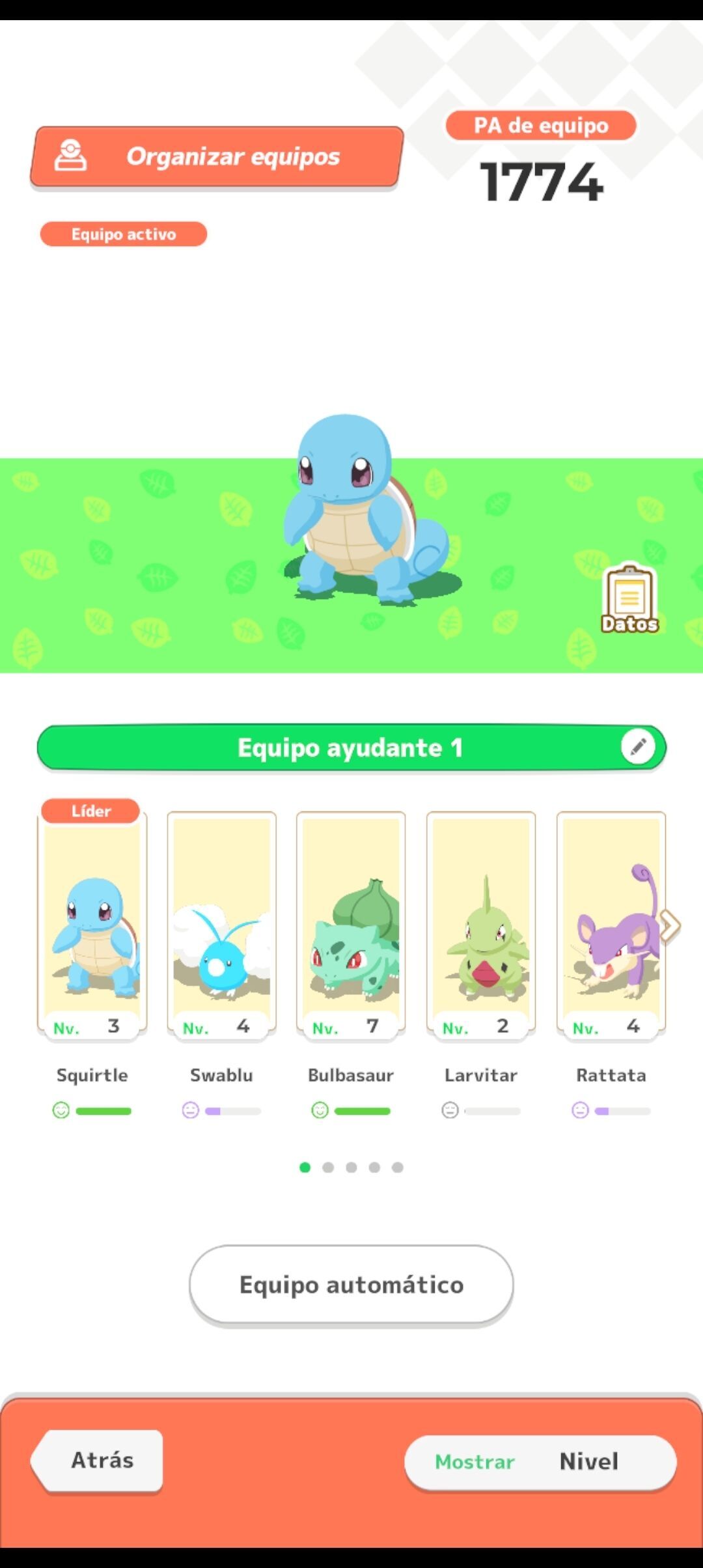Choose the Larvitar card

(480, 925)
